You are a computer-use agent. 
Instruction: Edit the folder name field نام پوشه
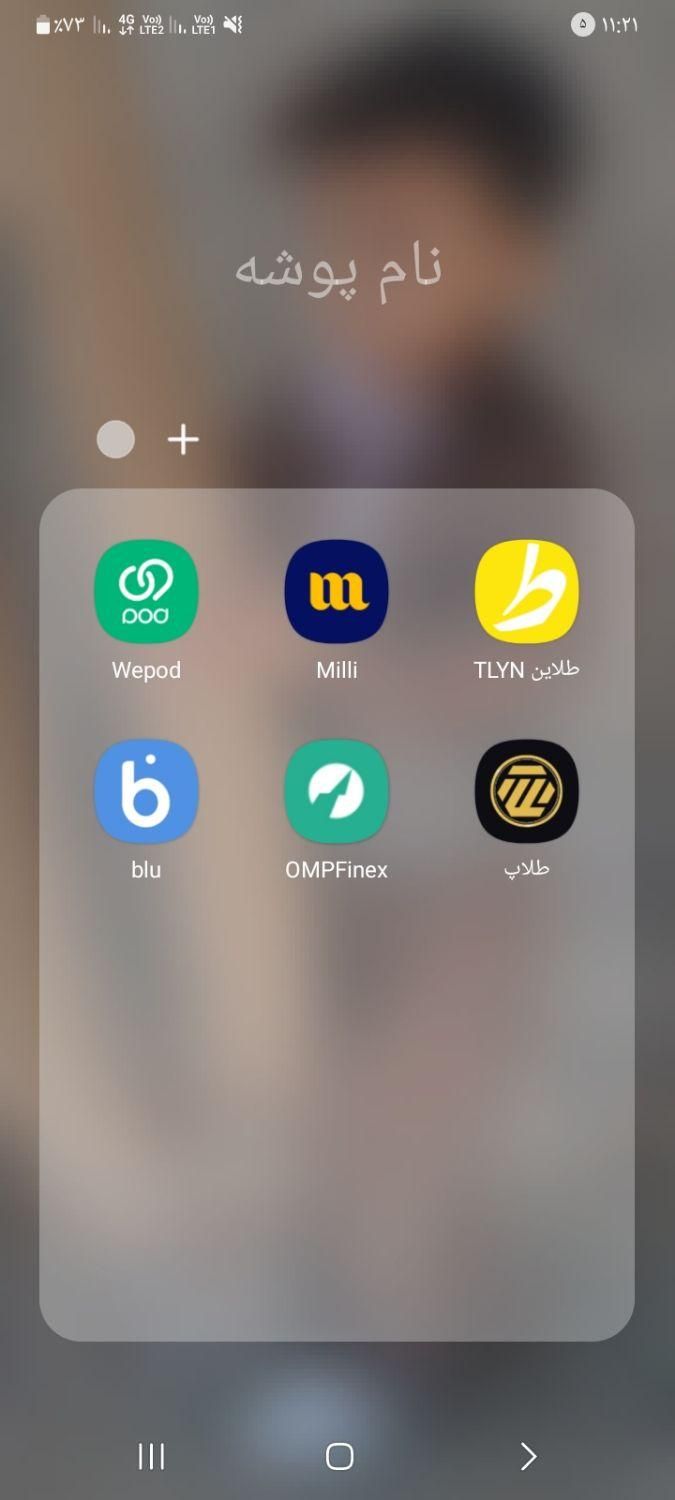[x=338, y=268]
